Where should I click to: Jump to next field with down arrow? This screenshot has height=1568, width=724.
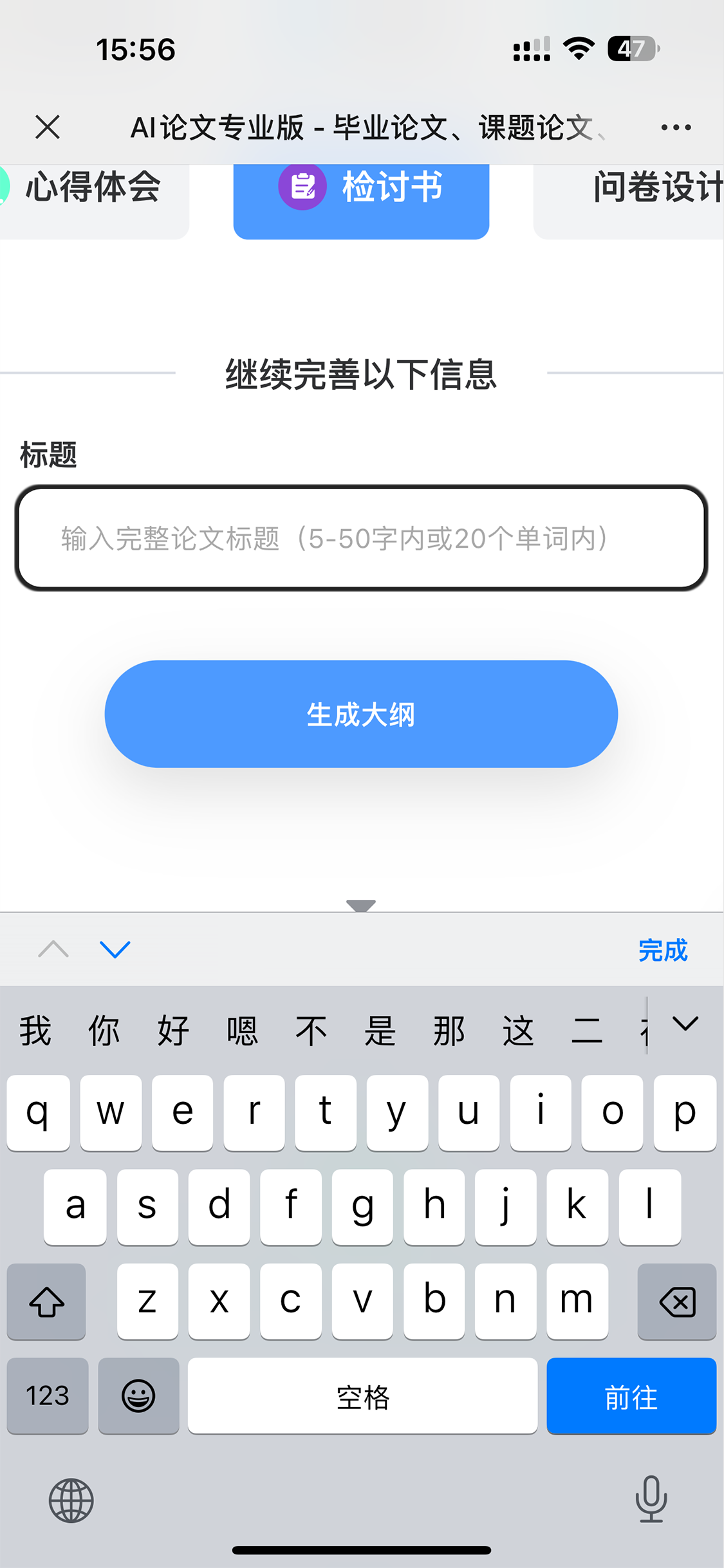pyautogui.click(x=115, y=949)
